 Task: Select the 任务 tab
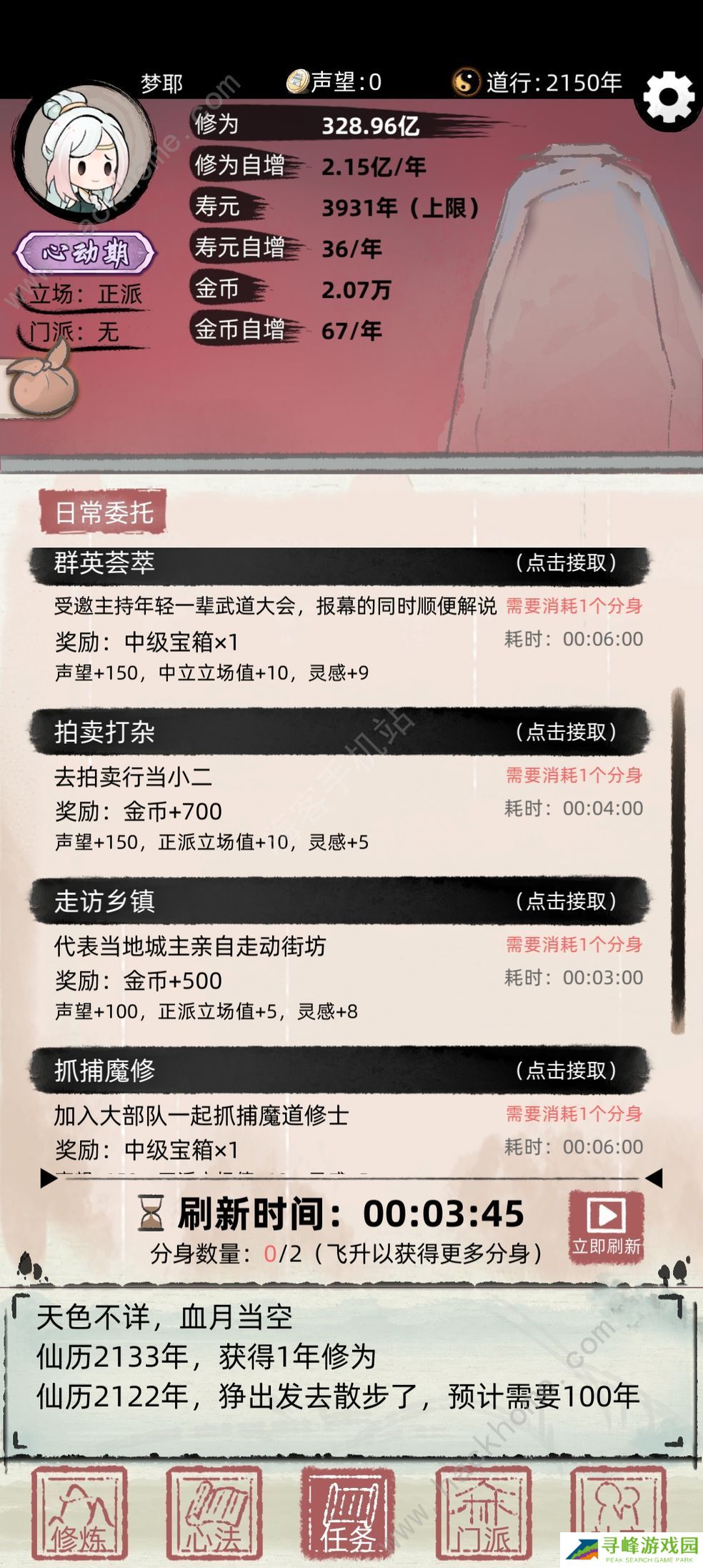(348, 1512)
